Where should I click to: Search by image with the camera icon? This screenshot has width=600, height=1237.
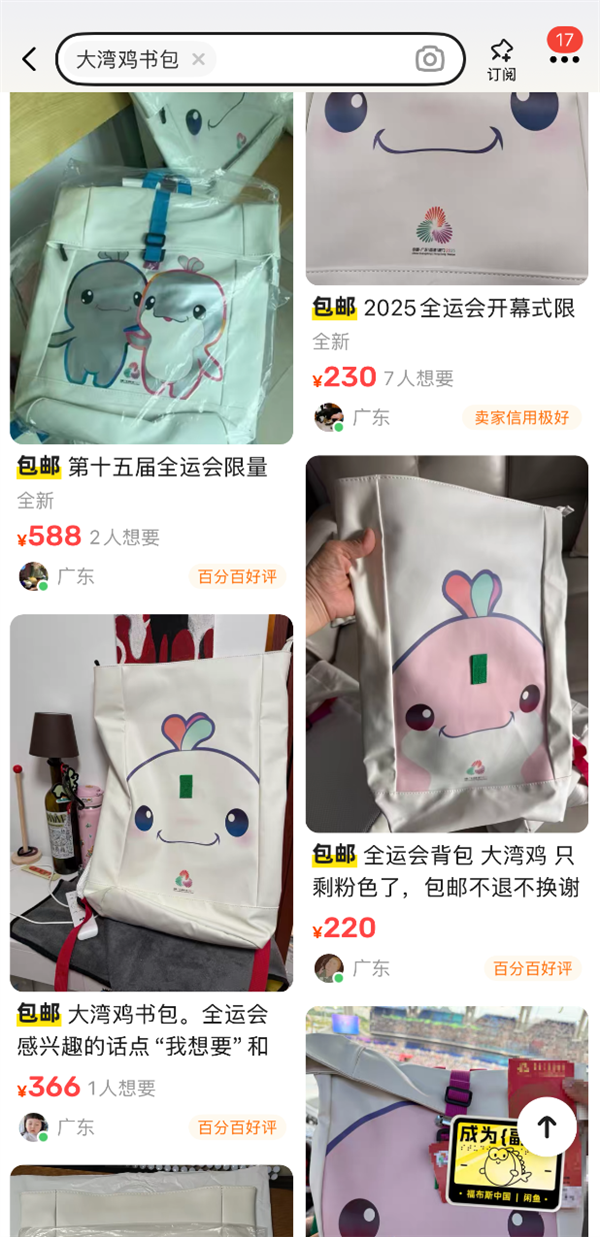[430, 60]
